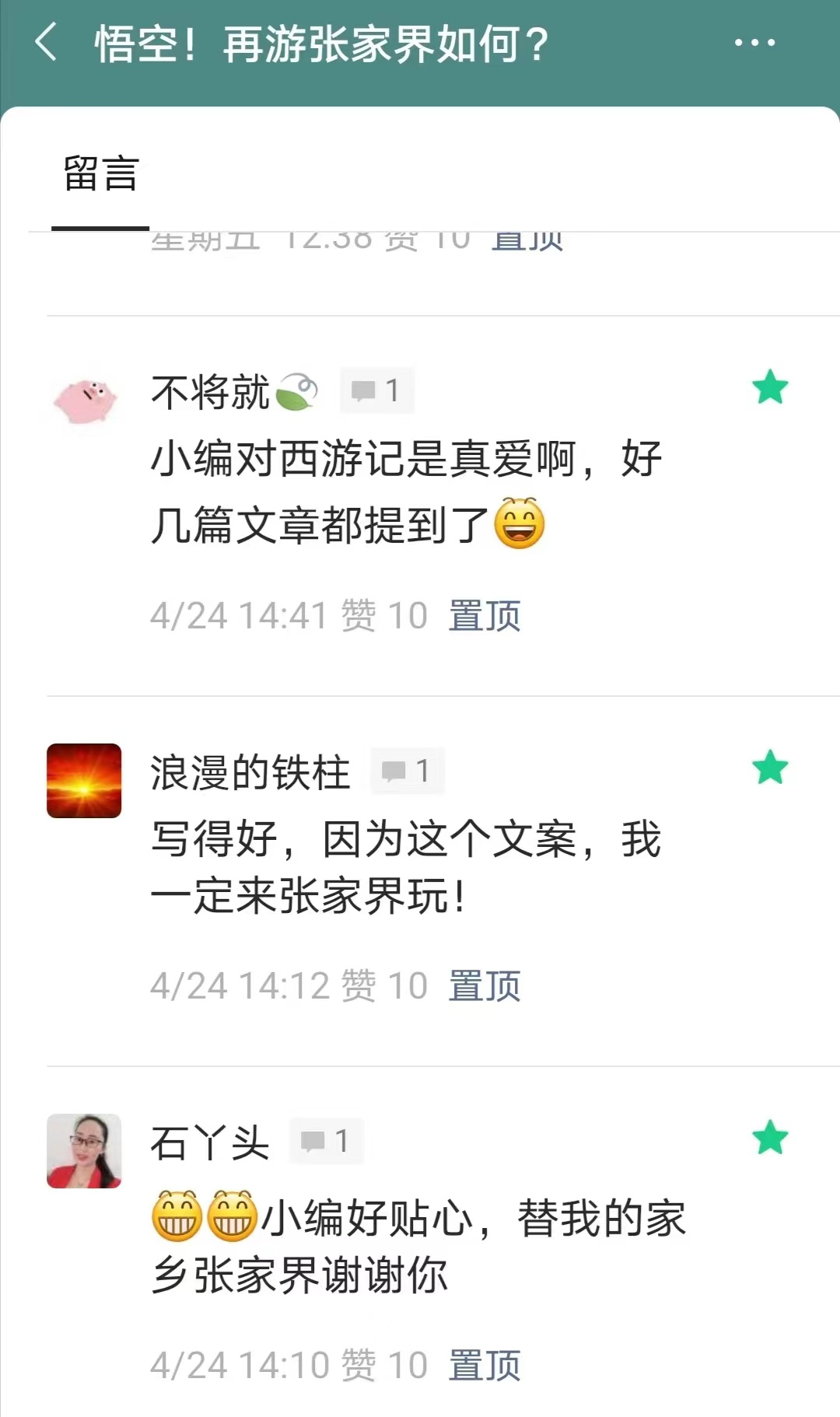Select the article title 悟空！再游张家界如何？
The height and width of the screenshot is (1417, 840).
[x=319, y=43]
